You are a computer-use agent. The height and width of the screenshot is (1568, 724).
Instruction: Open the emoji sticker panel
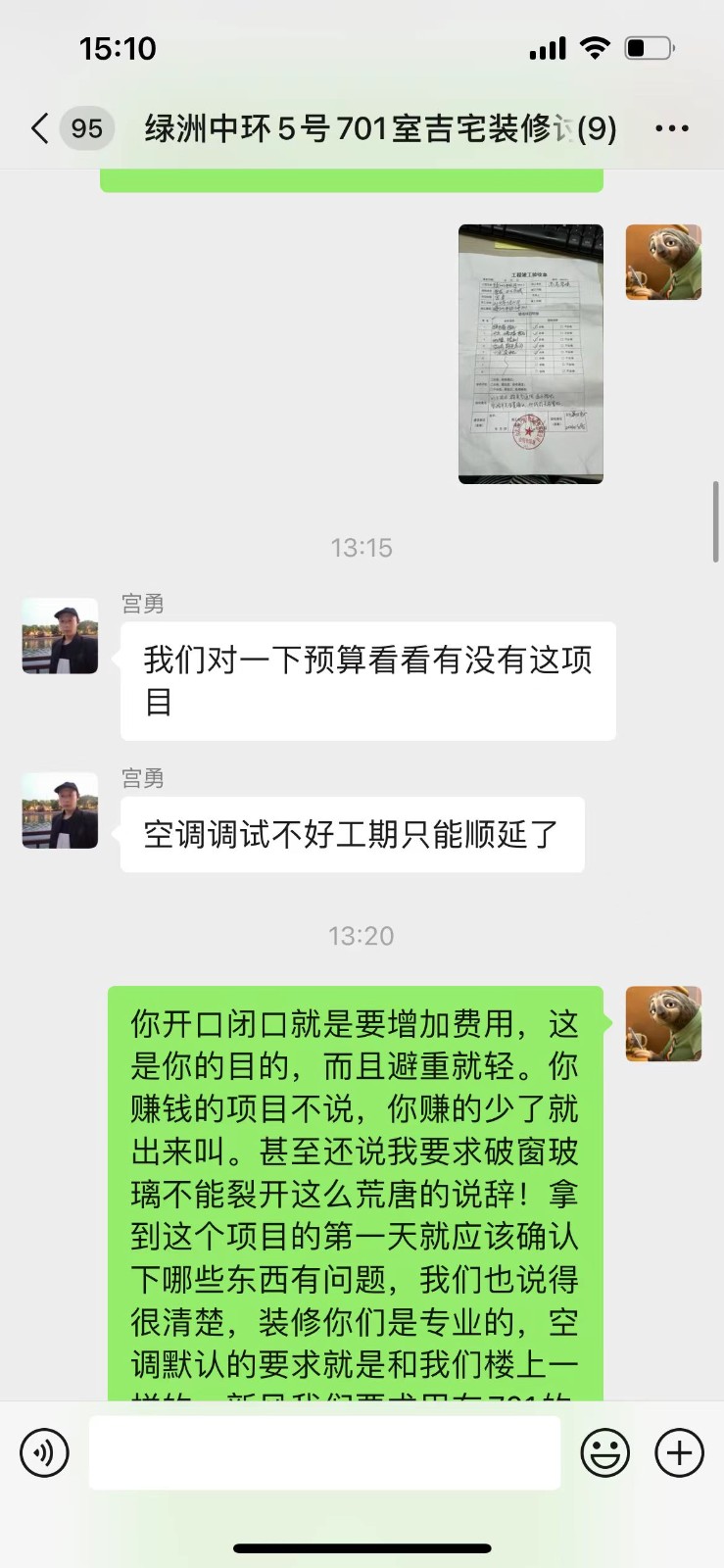click(604, 1451)
